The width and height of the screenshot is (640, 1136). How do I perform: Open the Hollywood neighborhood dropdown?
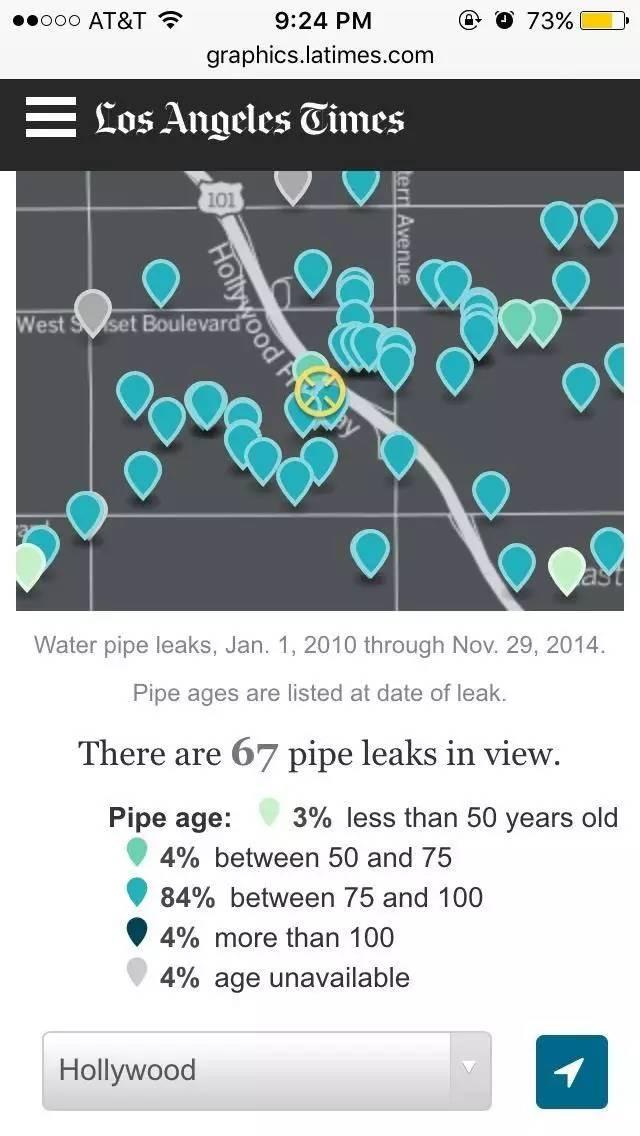267,1071
